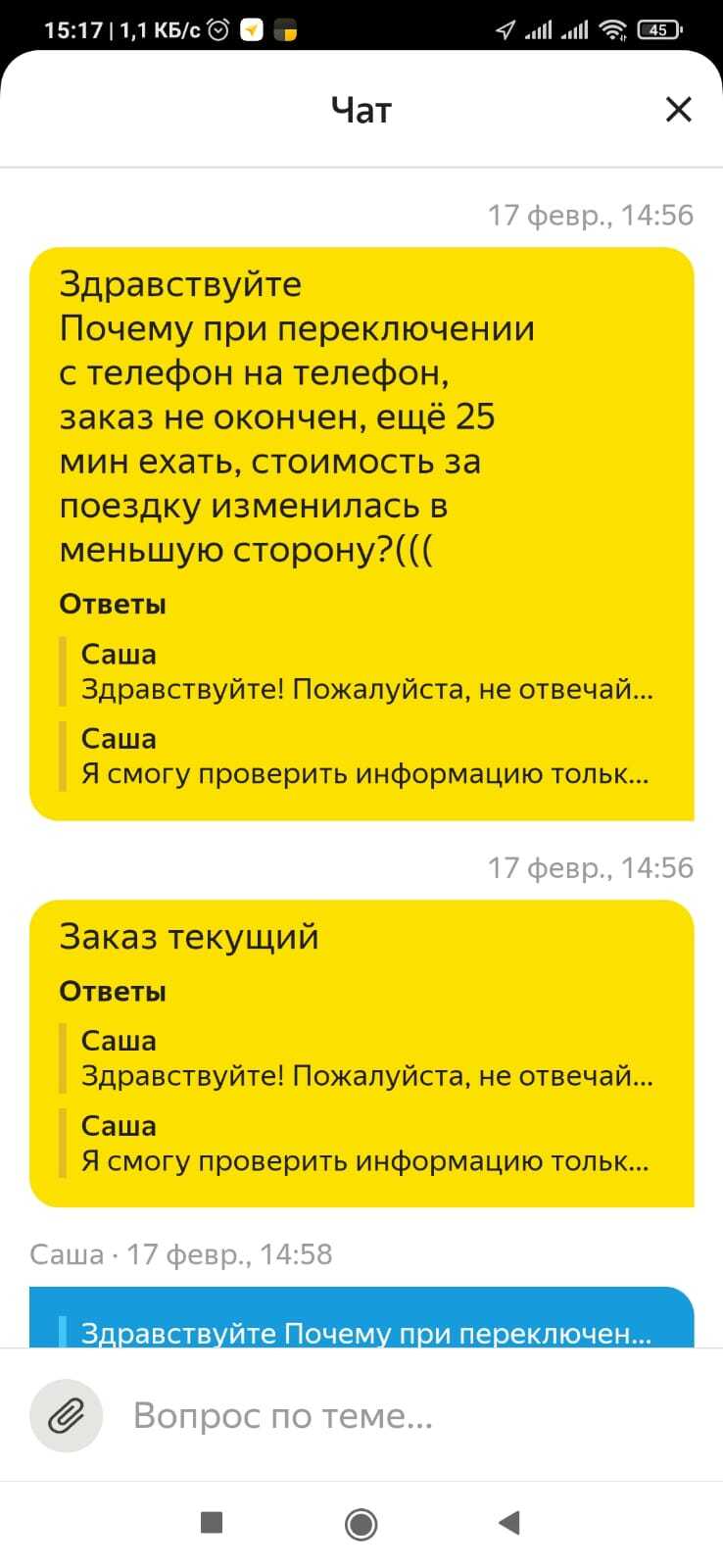Screen dimensions: 723x1568
Task: Open recent apps with the square button
Action: pos(211,1522)
